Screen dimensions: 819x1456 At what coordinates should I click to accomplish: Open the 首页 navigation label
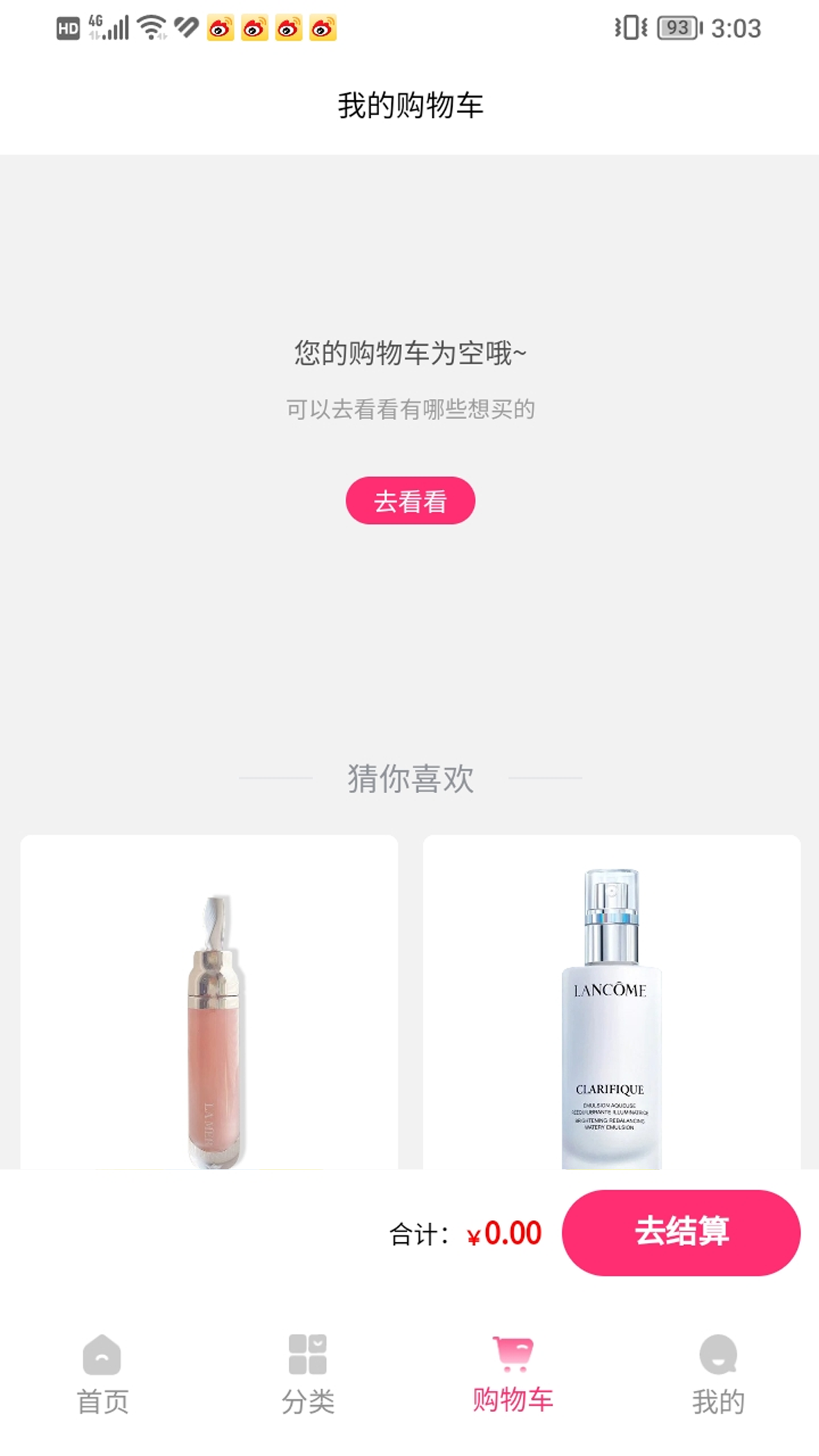pos(102,1401)
